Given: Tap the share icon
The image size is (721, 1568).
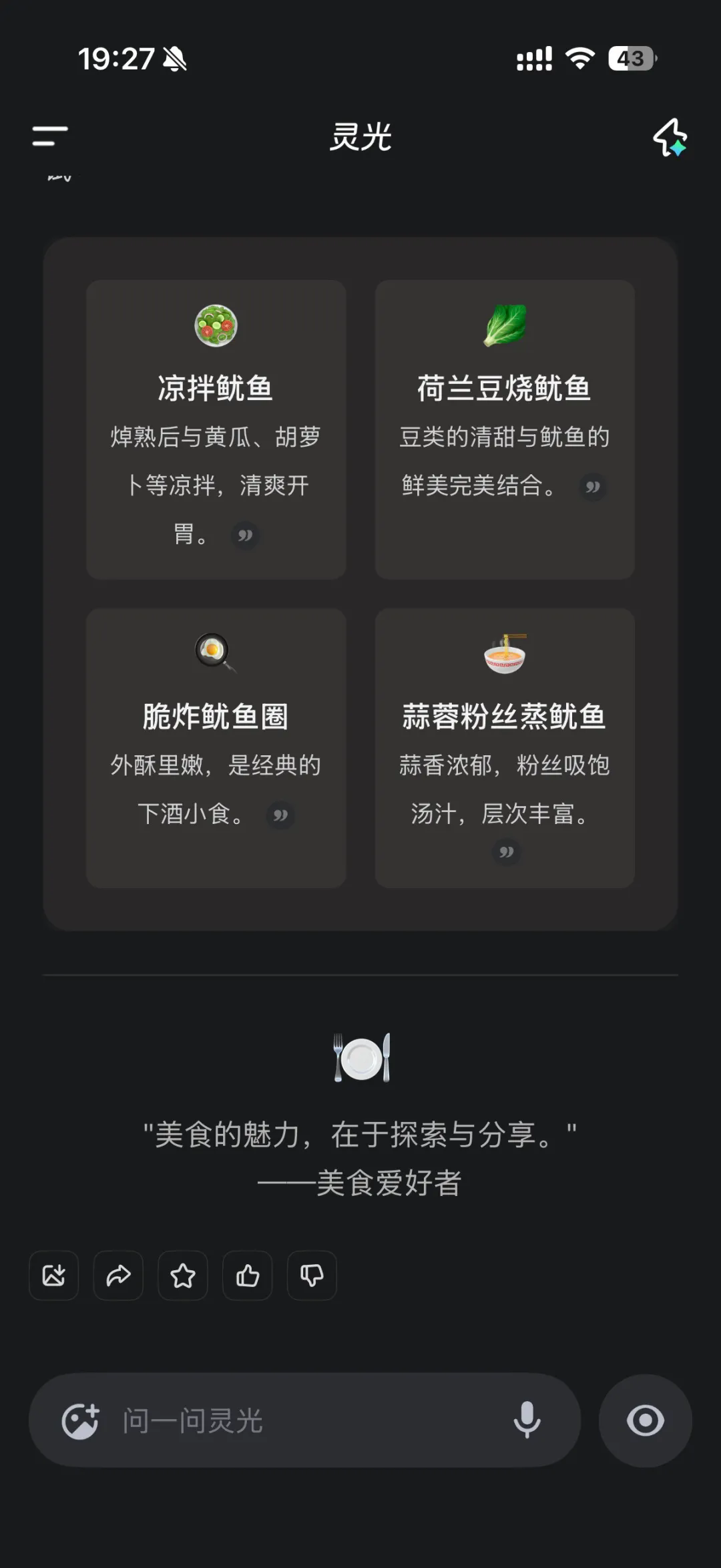Looking at the screenshot, I should [x=118, y=1276].
